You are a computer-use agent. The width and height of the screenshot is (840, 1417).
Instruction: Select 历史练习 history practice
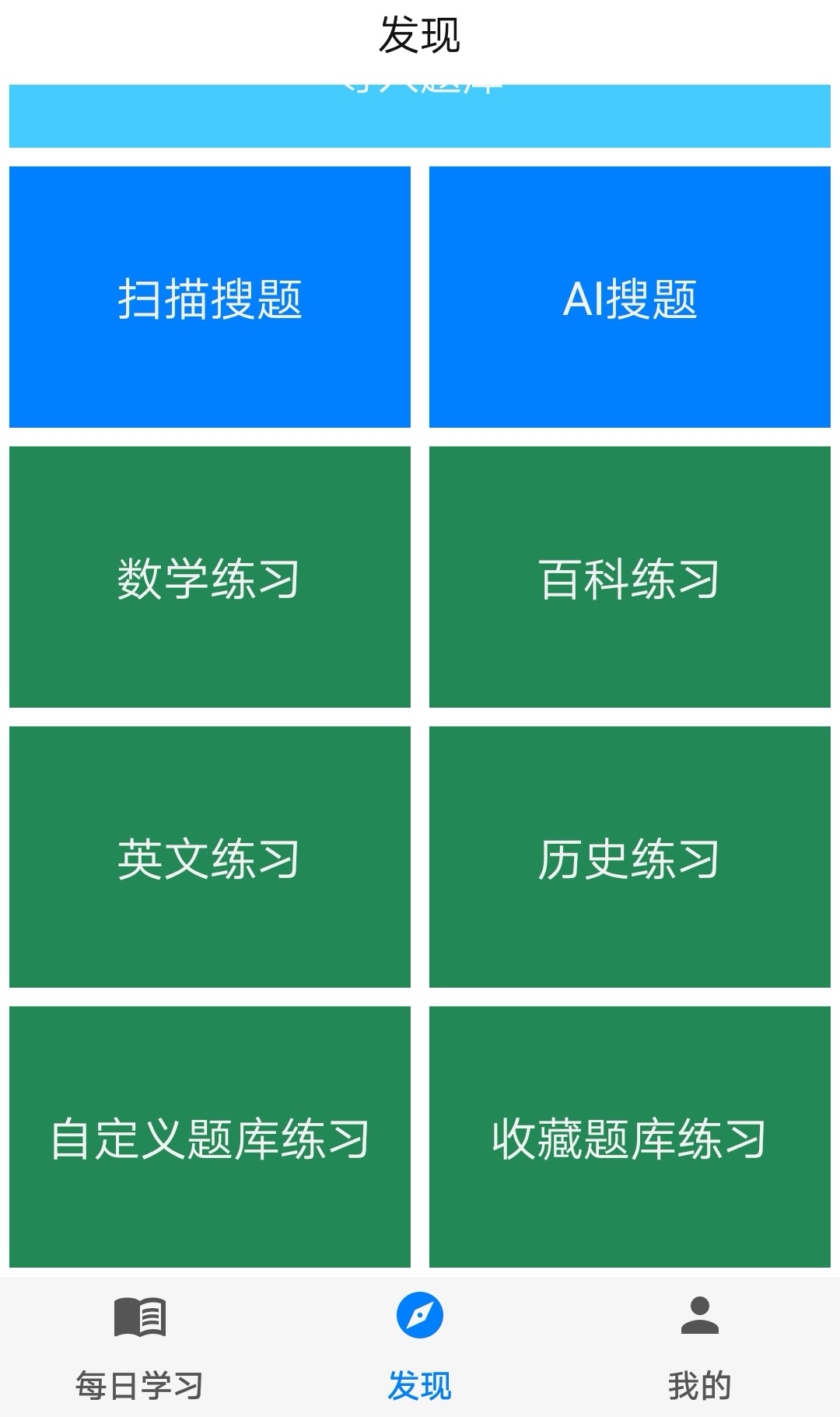click(630, 857)
